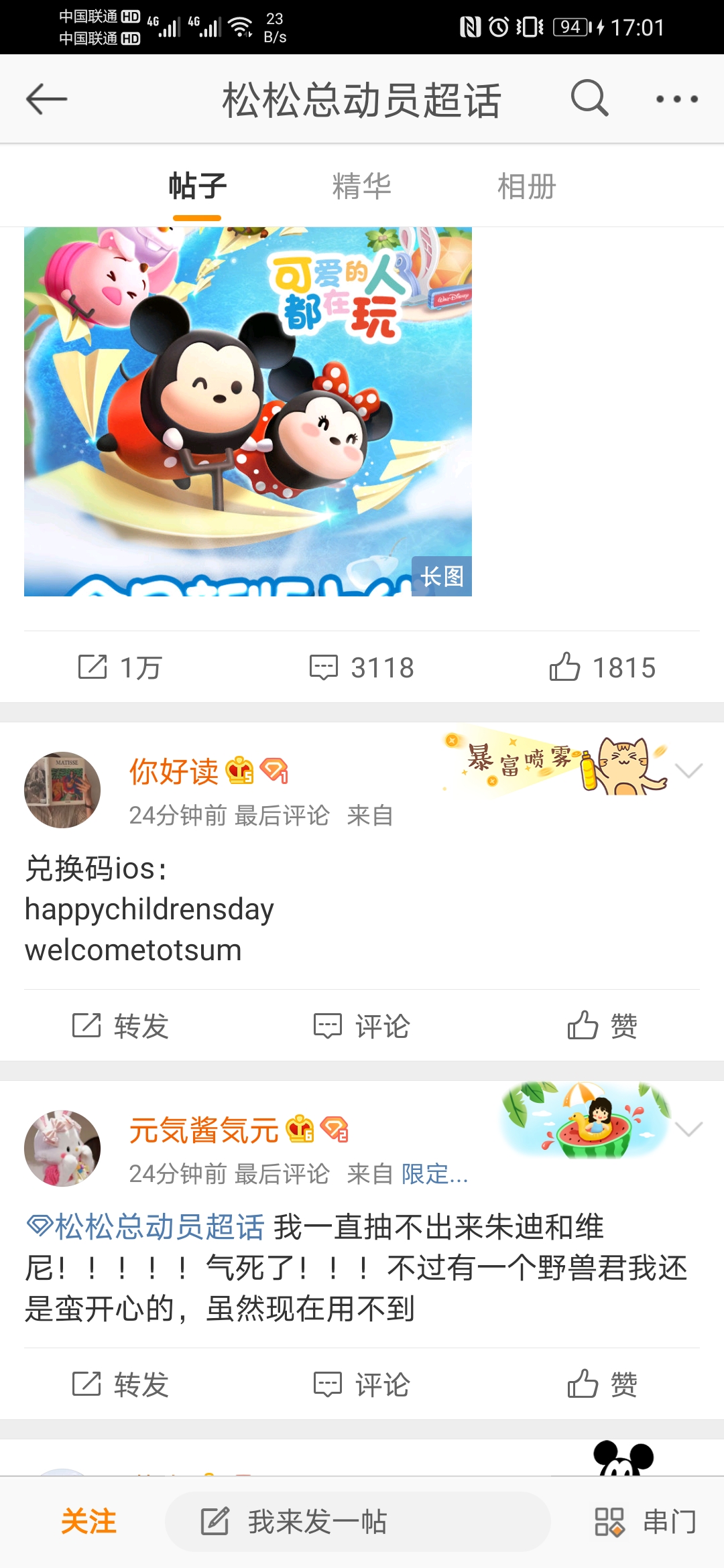Viewport: 724px width, 1568px height.
Task: Open the 串门 button
Action: pos(646,1521)
